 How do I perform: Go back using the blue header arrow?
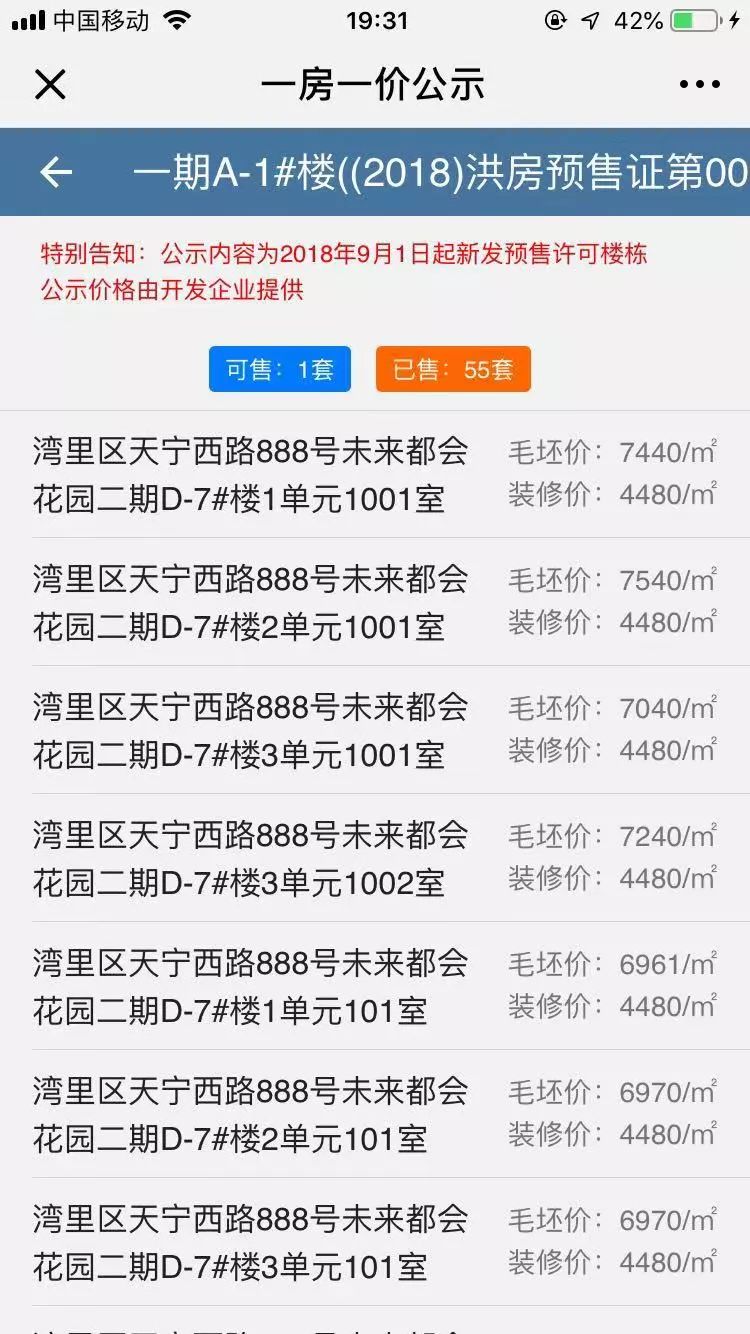point(57,172)
